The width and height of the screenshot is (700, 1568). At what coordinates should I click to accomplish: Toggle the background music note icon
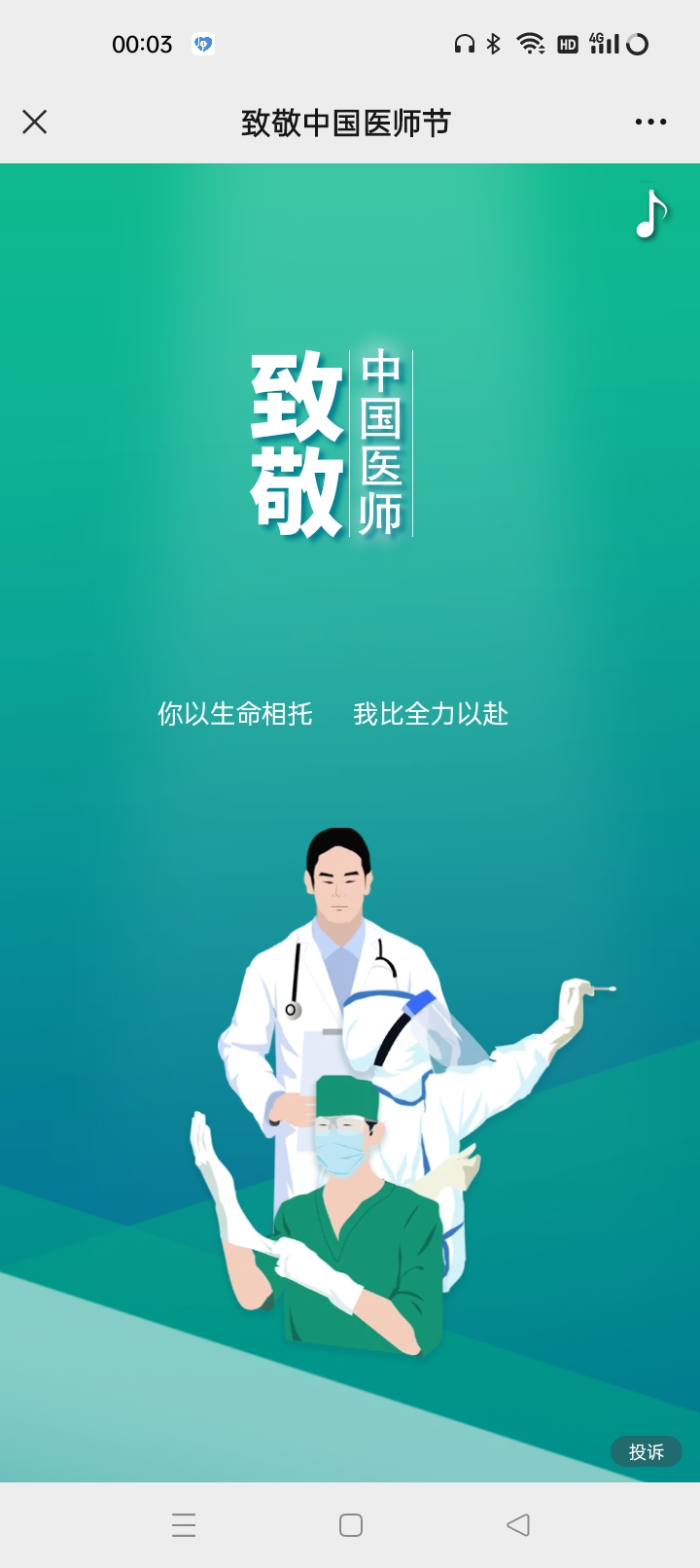(650, 213)
